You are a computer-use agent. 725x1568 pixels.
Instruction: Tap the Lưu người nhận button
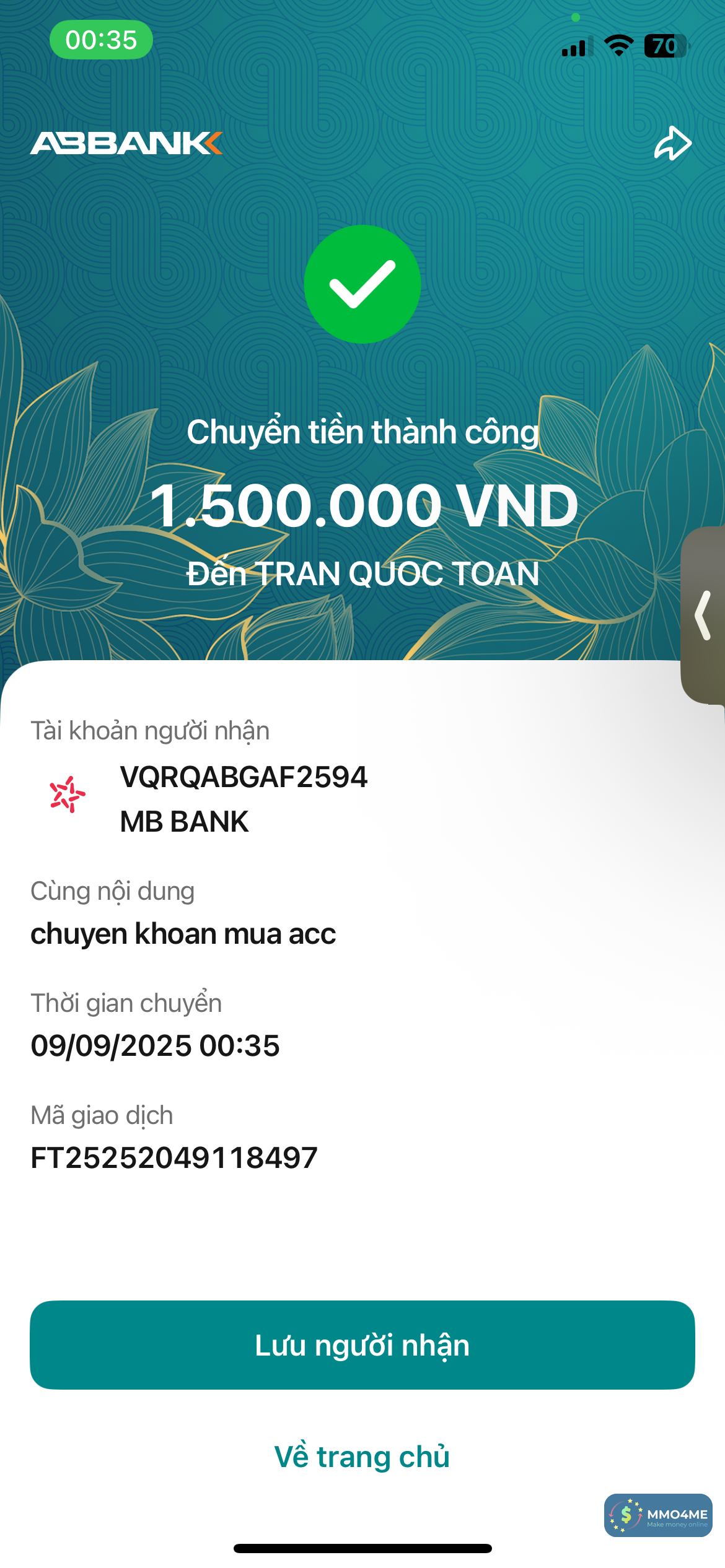[362, 1345]
